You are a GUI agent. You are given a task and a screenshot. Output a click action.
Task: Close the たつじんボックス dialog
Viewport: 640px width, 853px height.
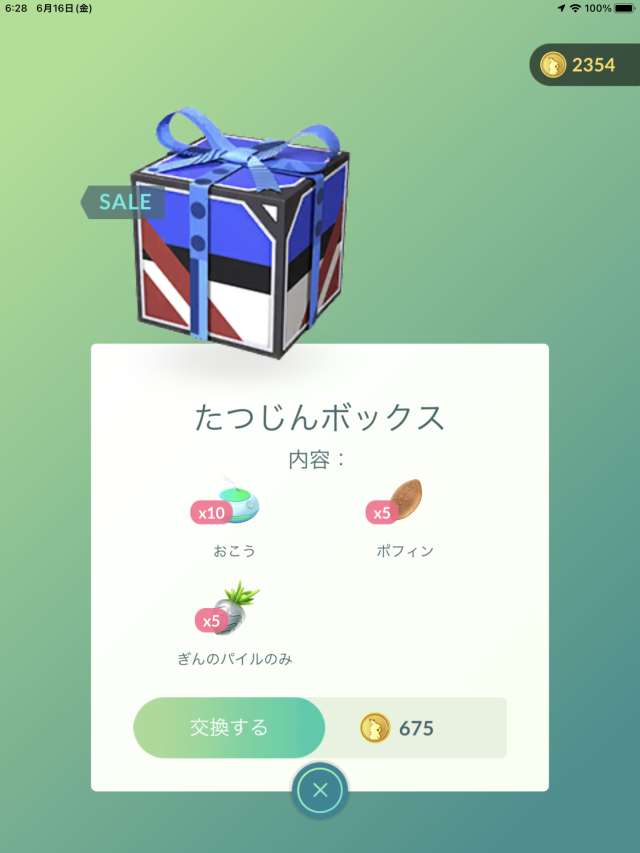(x=320, y=791)
